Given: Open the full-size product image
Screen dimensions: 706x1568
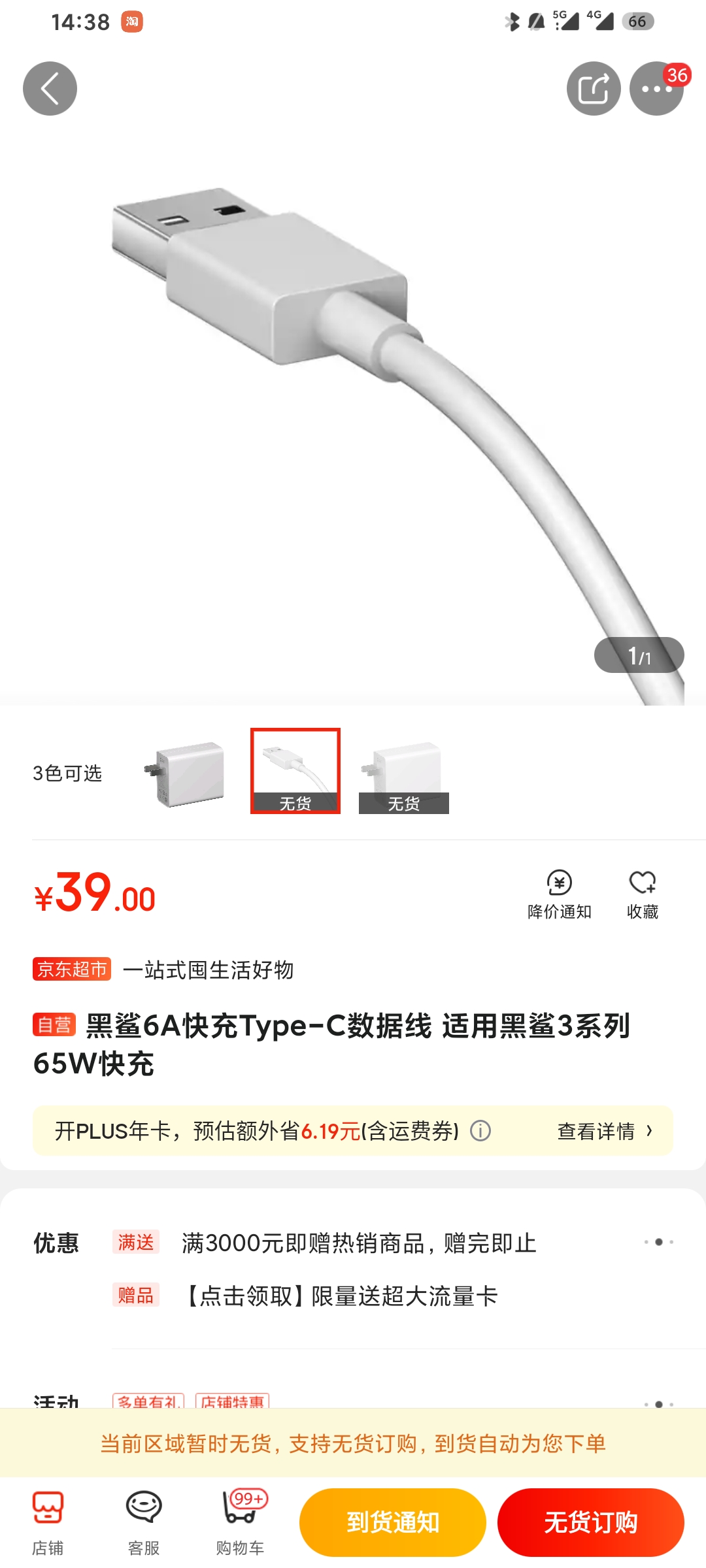Looking at the screenshot, I should click(353, 418).
